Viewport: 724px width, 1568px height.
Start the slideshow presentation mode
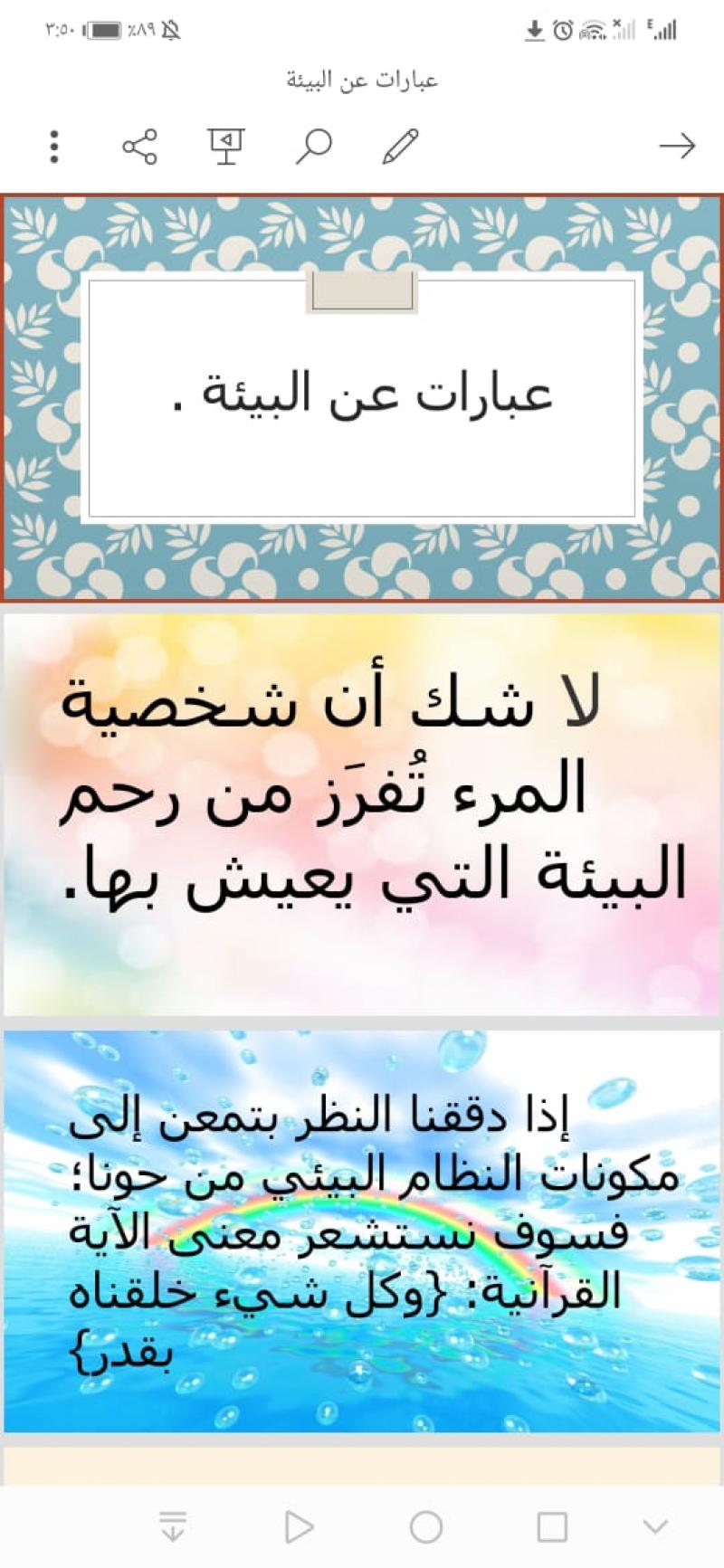click(225, 146)
